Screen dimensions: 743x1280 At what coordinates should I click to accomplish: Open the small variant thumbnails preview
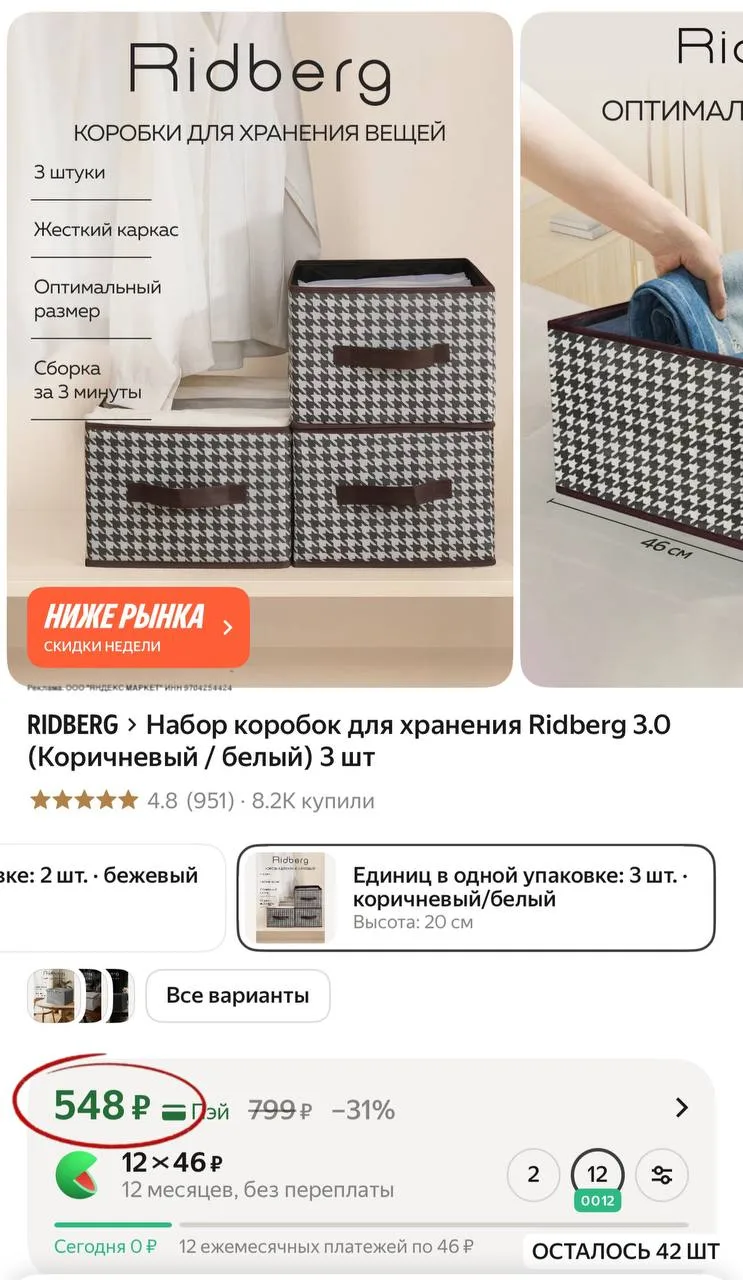pyautogui.click(x=80, y=995)
